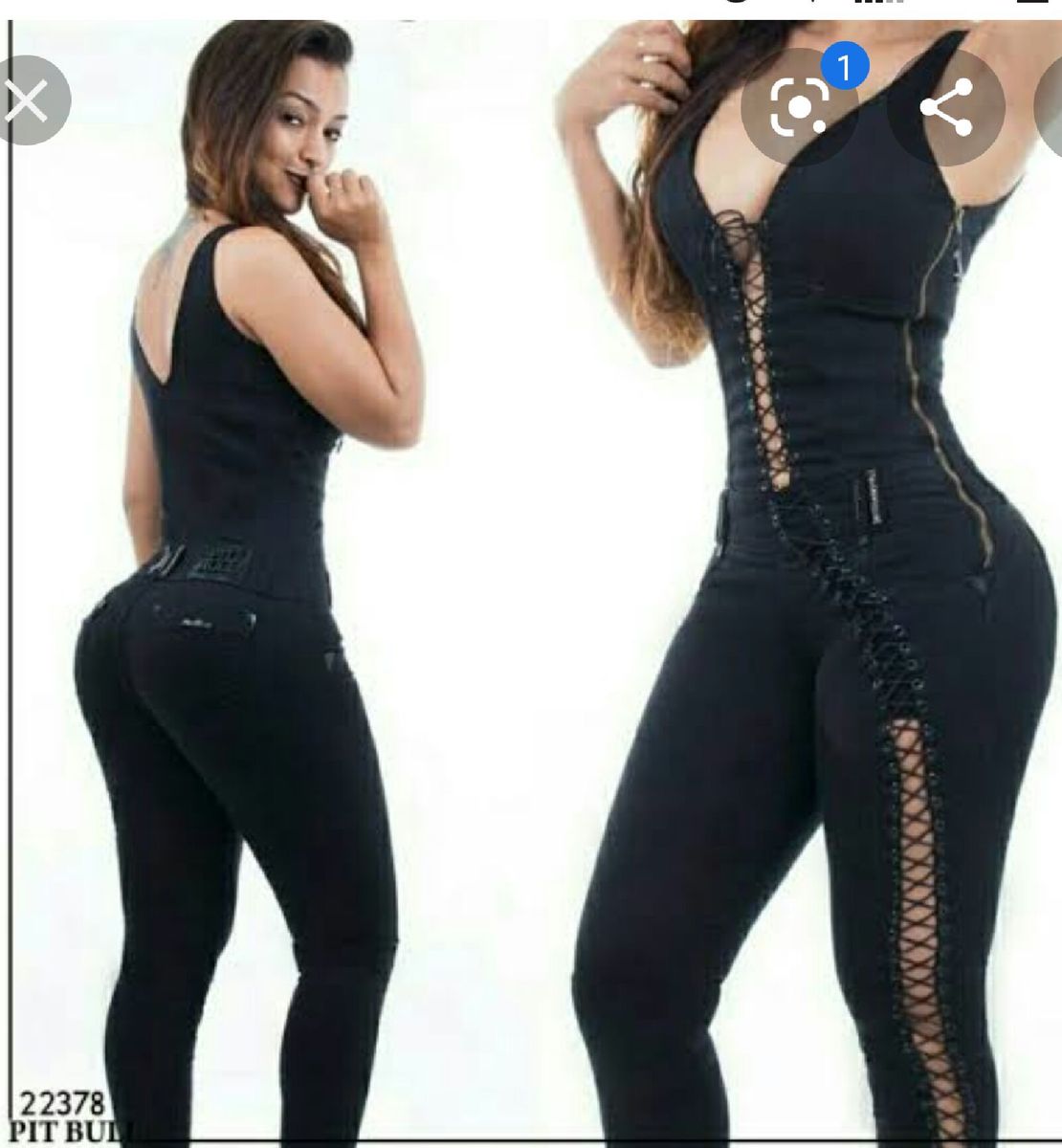This screenshot has width=1062, height=1148.
Task: Close the image viewer
Action: click(x=27, y=100)
